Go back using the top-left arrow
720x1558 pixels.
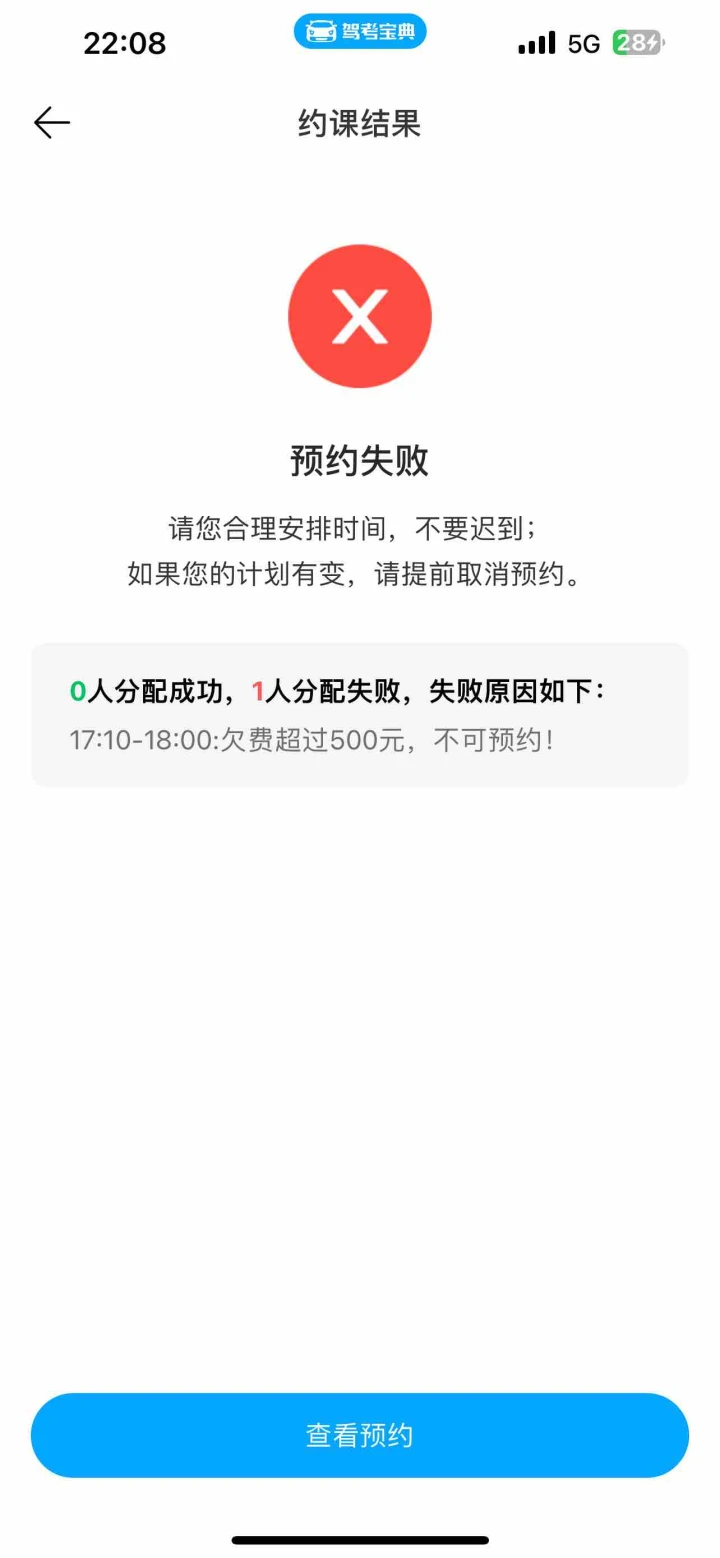pyautogui.click(x=52, y=123)
